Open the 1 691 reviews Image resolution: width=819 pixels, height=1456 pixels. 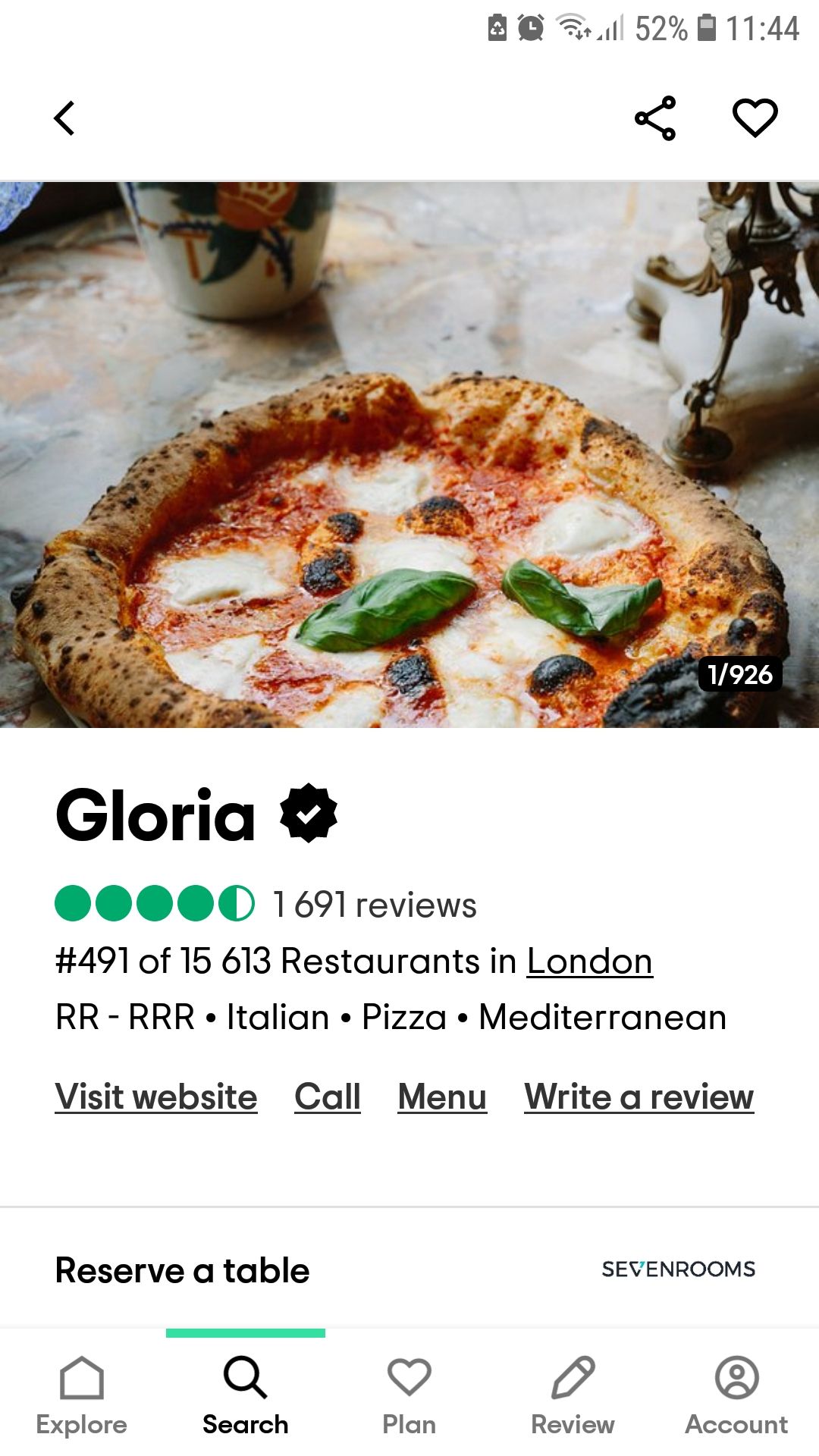coord(374,905)
